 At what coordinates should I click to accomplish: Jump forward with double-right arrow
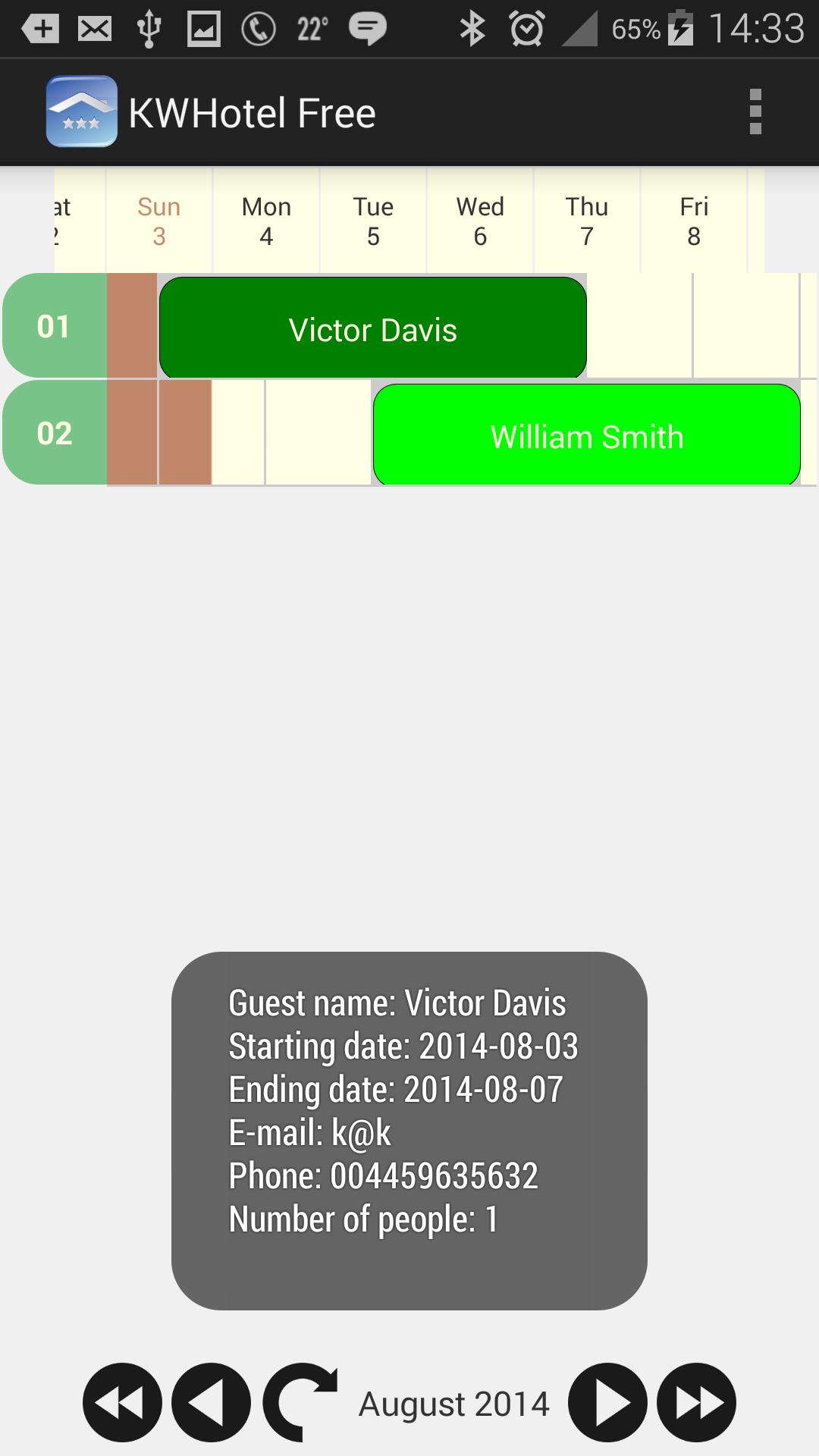(696, 1402)
